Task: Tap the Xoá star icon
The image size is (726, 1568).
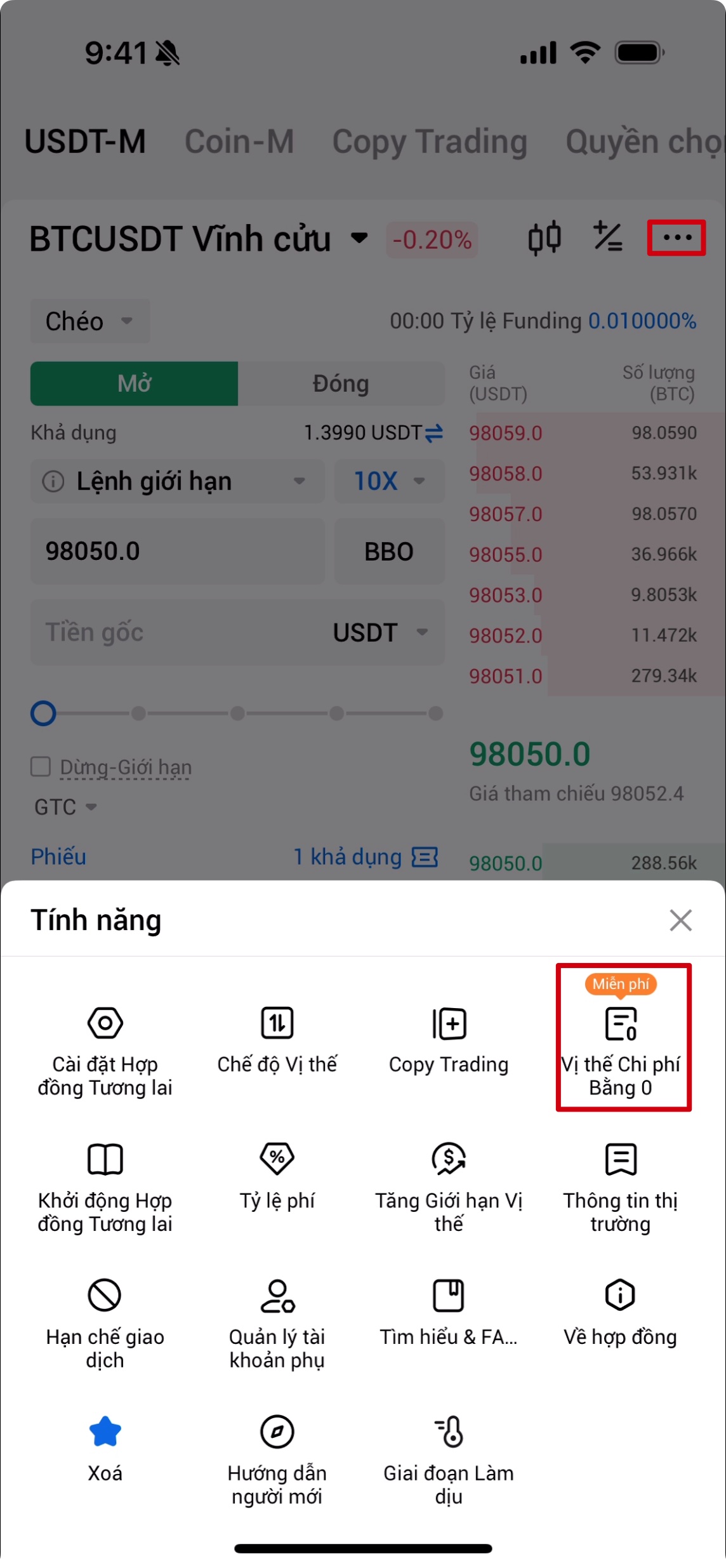Action: pyautogui.click(x=105, y=1432)
